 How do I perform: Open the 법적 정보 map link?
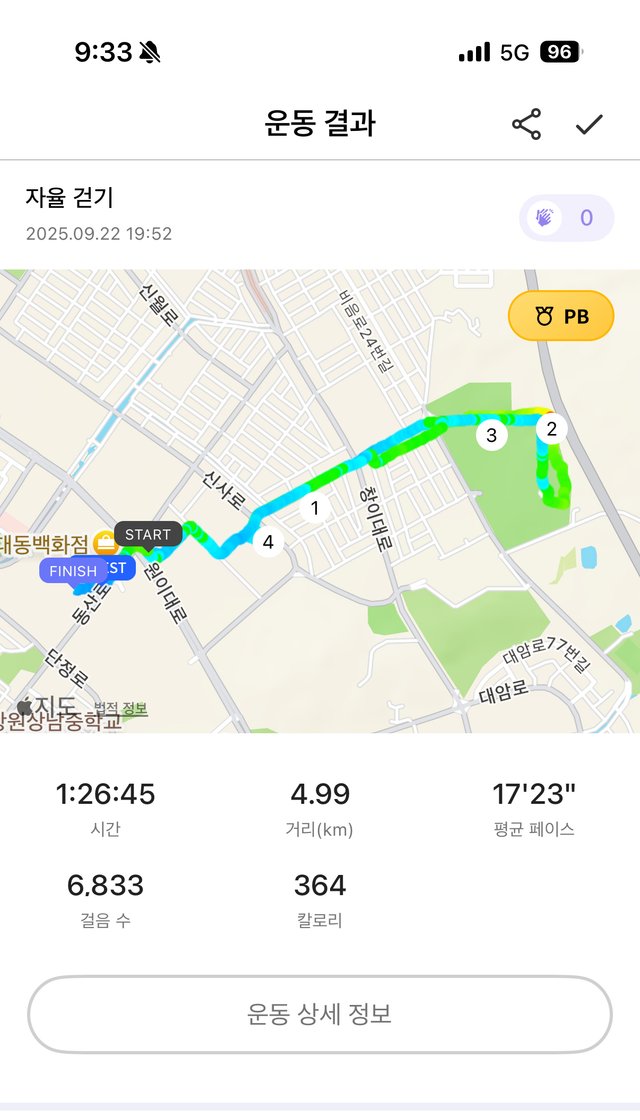(120, 709)
